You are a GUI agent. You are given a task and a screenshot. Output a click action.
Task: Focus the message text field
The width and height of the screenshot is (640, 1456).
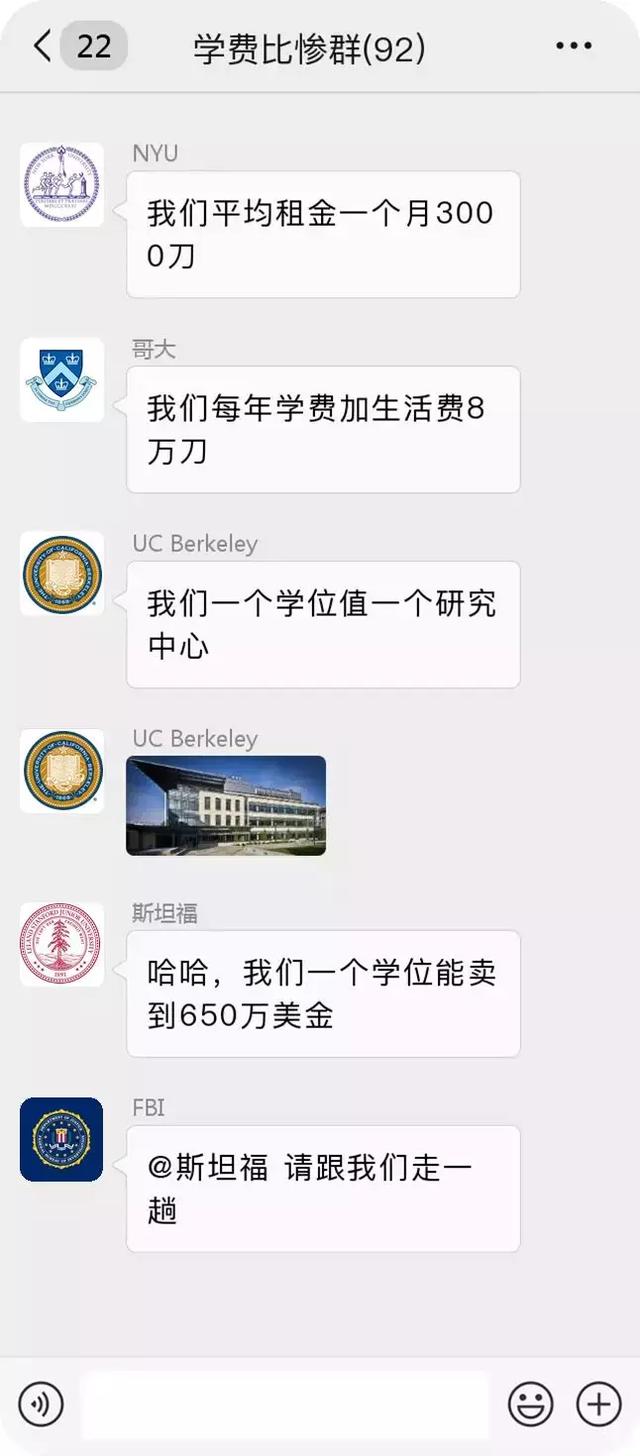coord(285,1404)
